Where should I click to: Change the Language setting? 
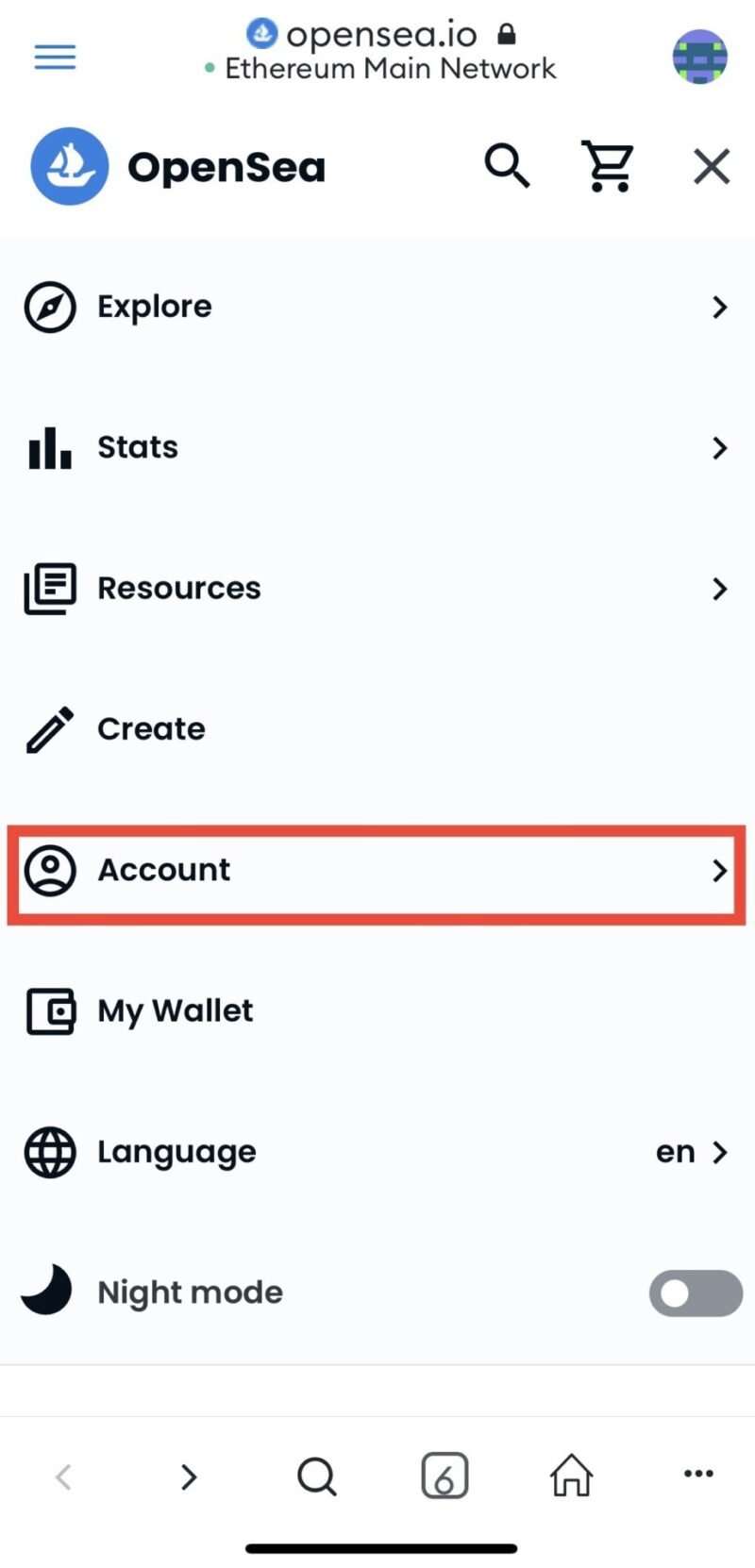click(x=377, y=1151)
